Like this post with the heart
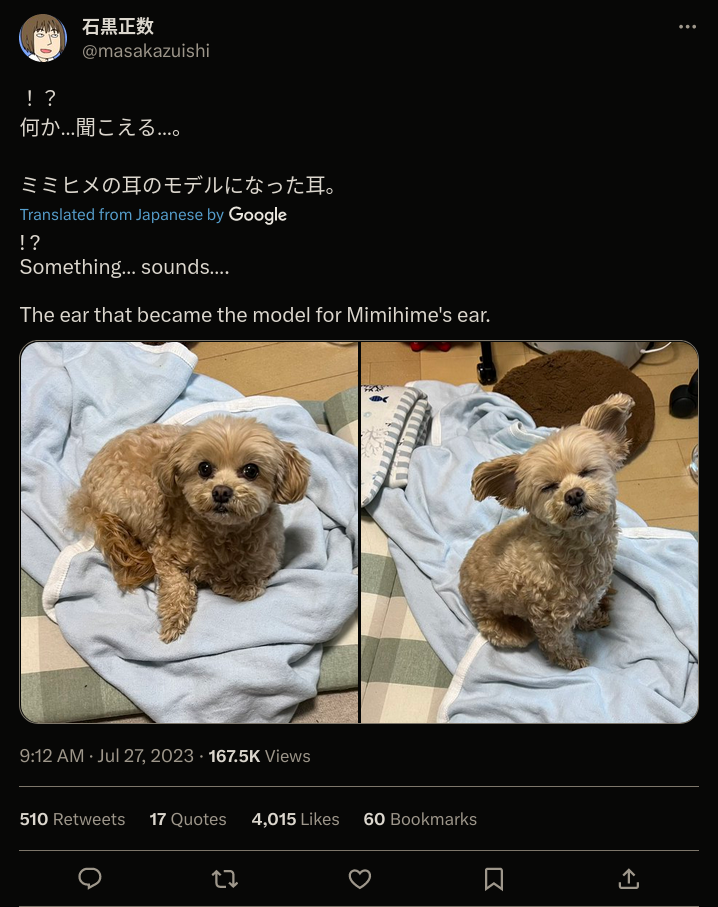 click(359, 879)
